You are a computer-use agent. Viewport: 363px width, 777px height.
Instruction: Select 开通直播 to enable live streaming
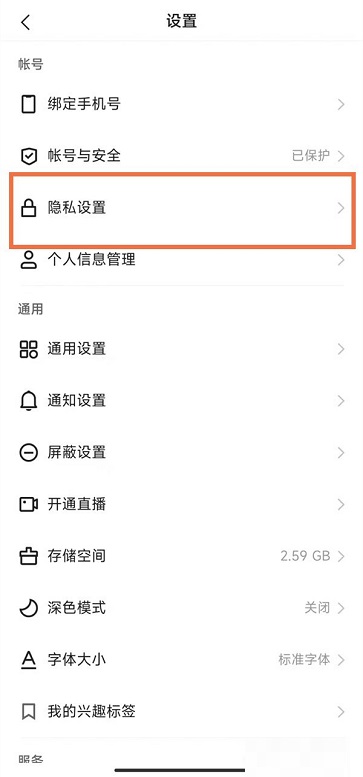coord(181,504)
